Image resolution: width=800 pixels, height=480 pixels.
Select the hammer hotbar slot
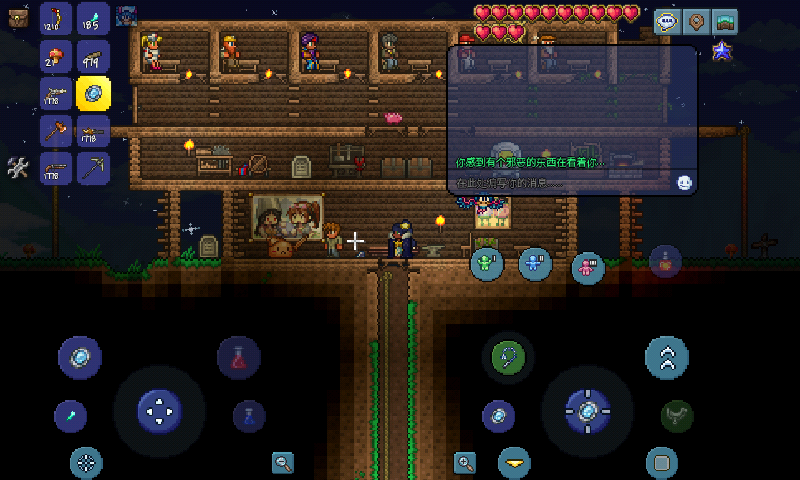pyautogui.click(x=56, y=131)
